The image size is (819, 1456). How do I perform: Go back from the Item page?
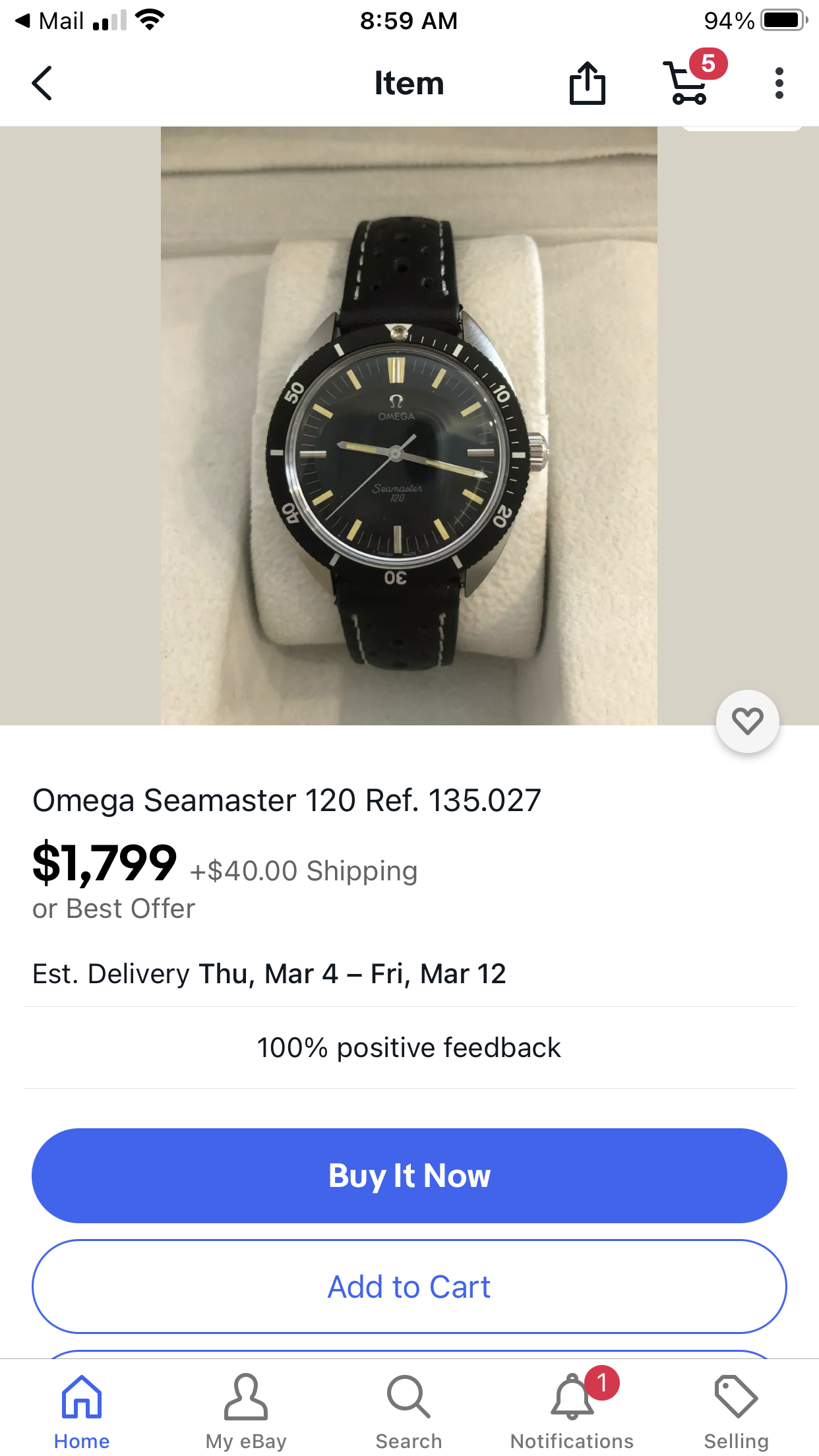click(x=42, y=84)
